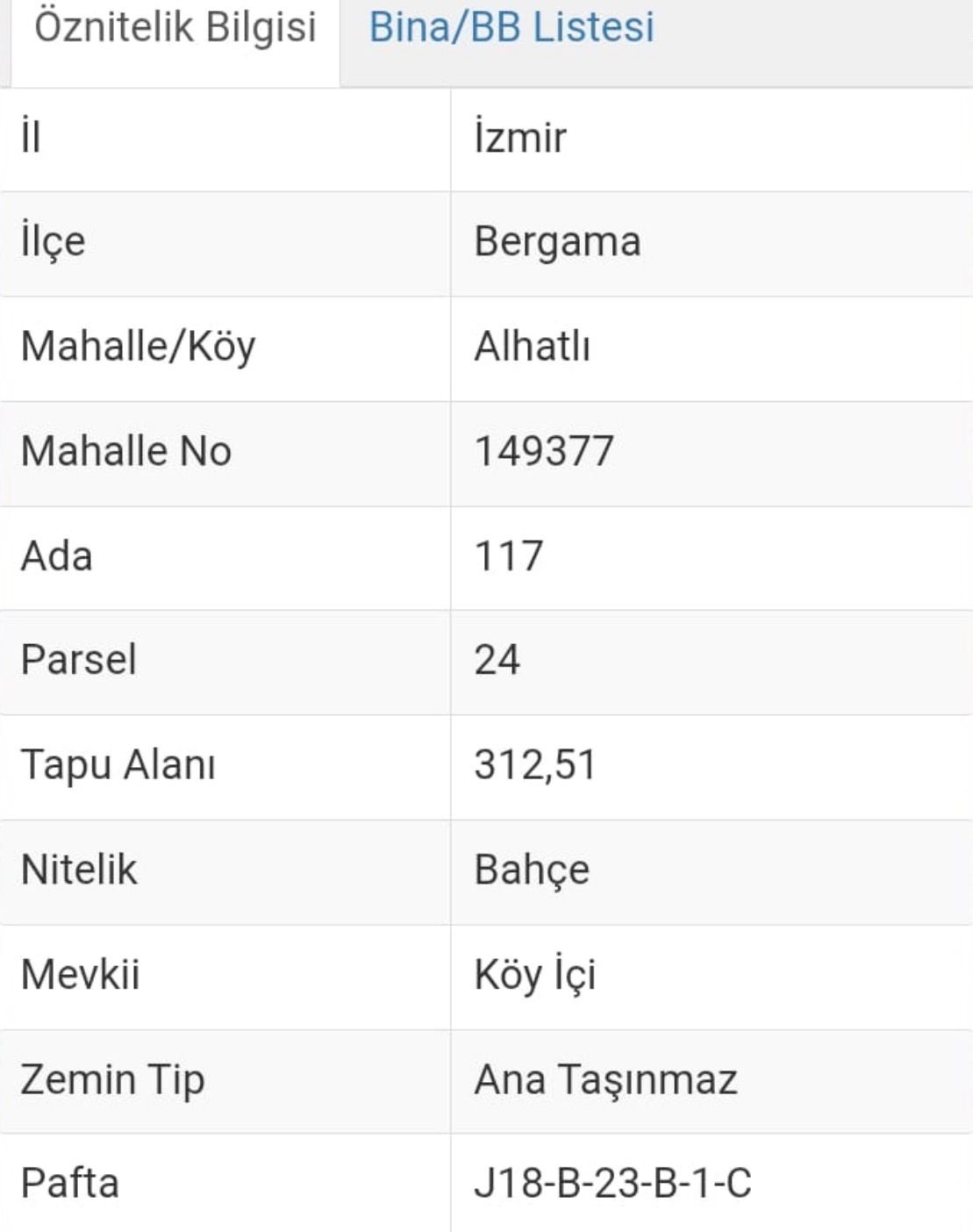Switch to the Bina/BB Listesi tab
Screen dimensions: 973x1232
pos(511,28)
